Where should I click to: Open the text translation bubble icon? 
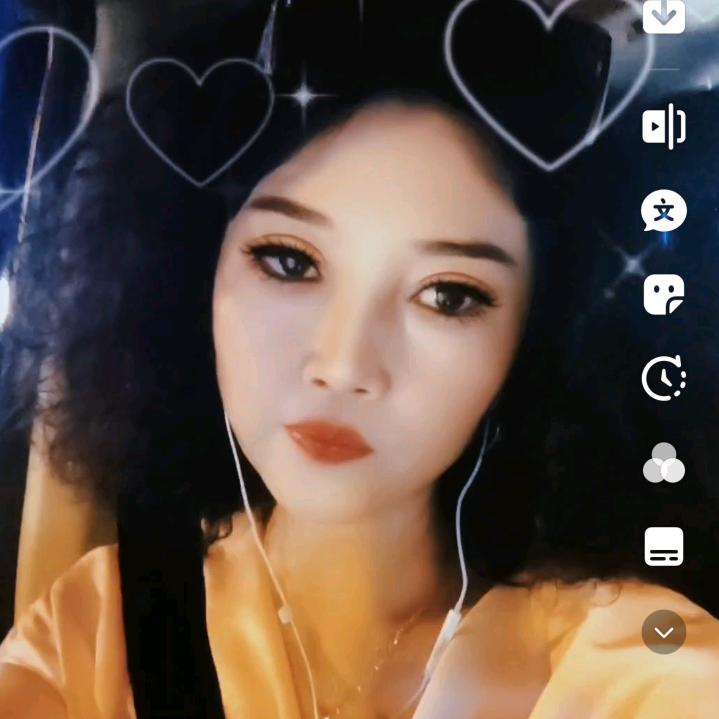click(x=664, y=211)
